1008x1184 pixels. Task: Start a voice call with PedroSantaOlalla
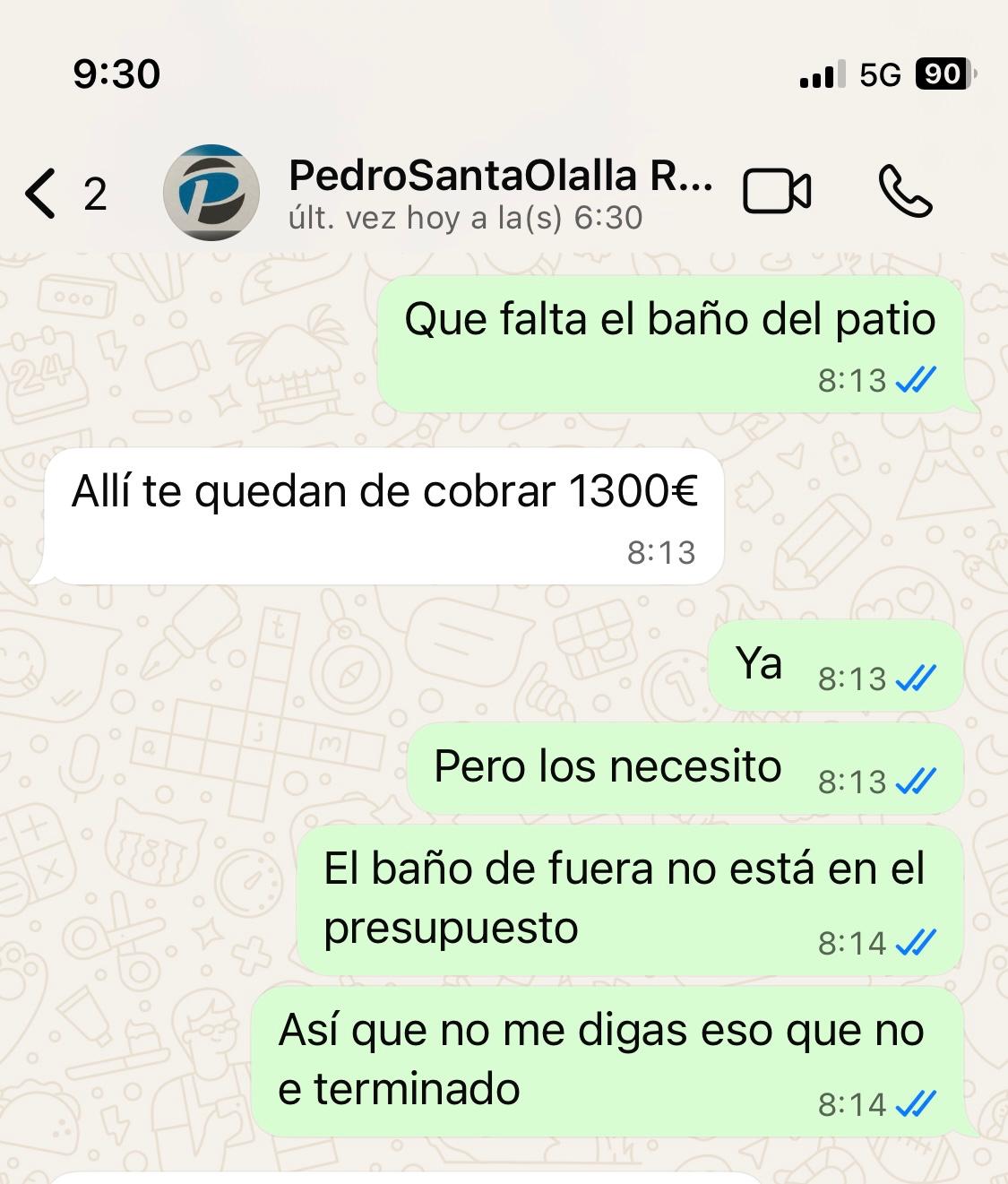(904, 193)
